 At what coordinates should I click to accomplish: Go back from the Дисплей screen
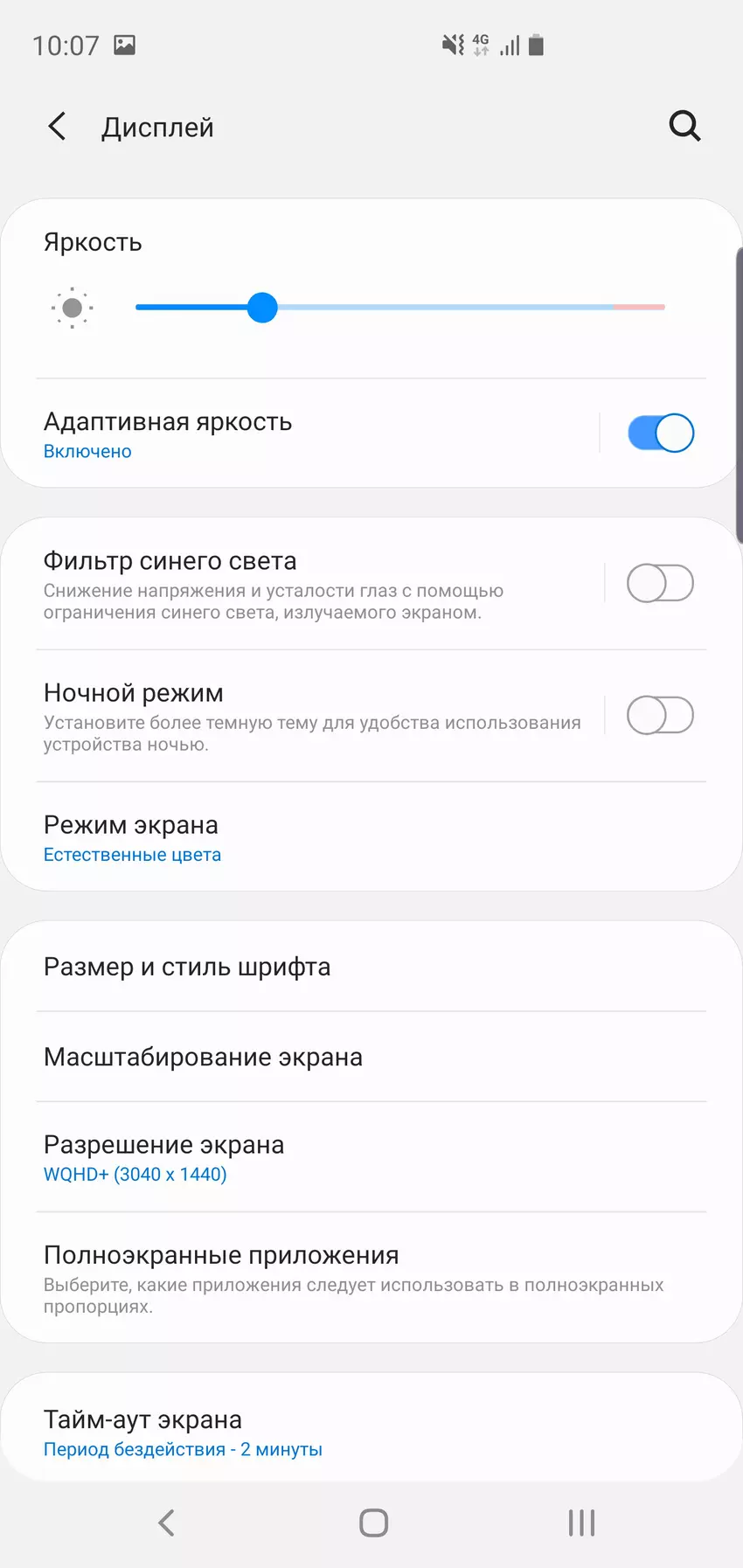point(58,127)
